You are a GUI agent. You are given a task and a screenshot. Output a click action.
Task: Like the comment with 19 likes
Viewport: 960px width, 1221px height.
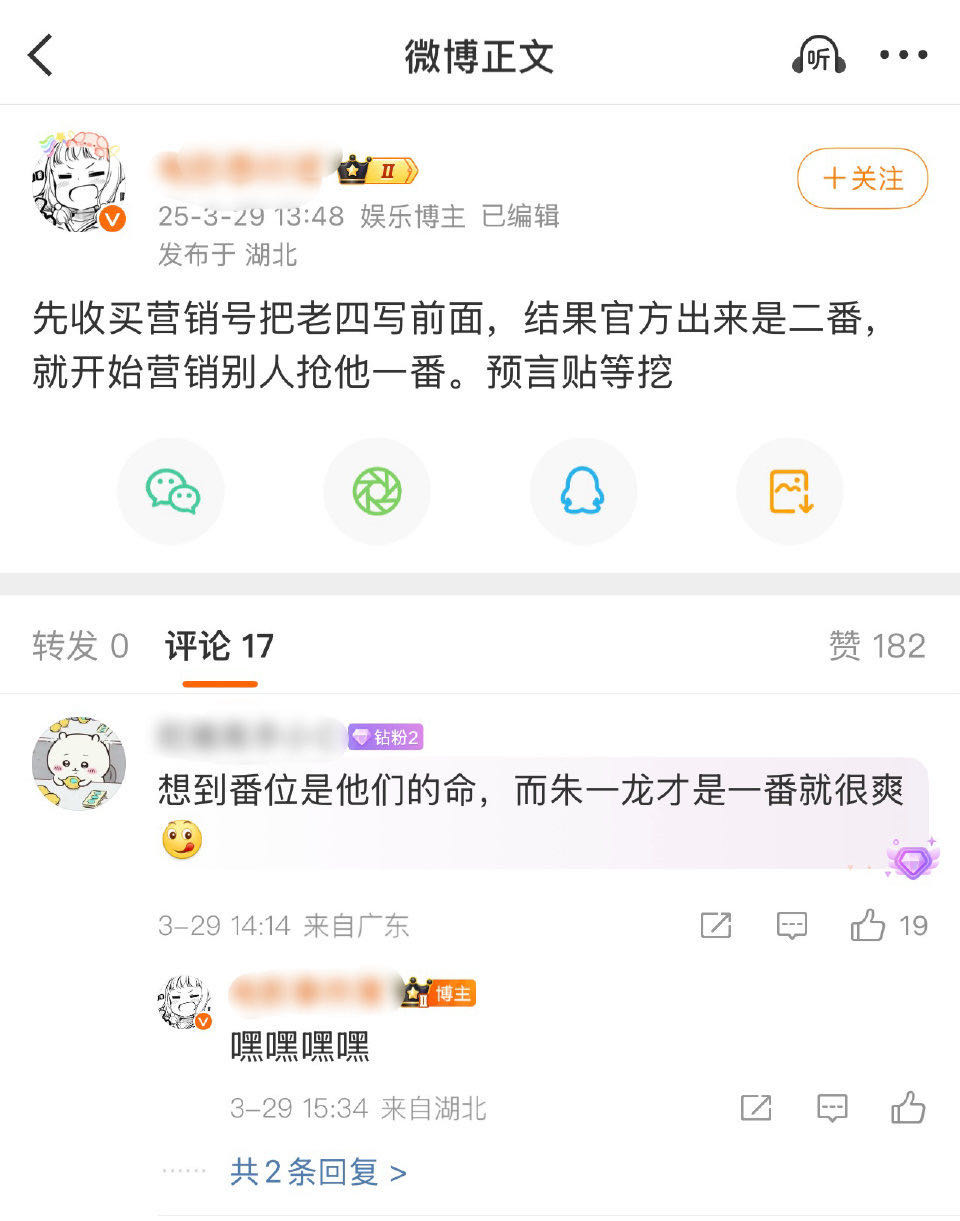tap(868, 926)
